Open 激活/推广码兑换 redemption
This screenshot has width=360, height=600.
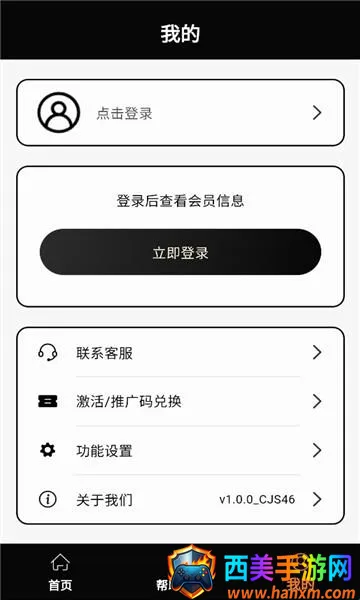coord(180,401)
